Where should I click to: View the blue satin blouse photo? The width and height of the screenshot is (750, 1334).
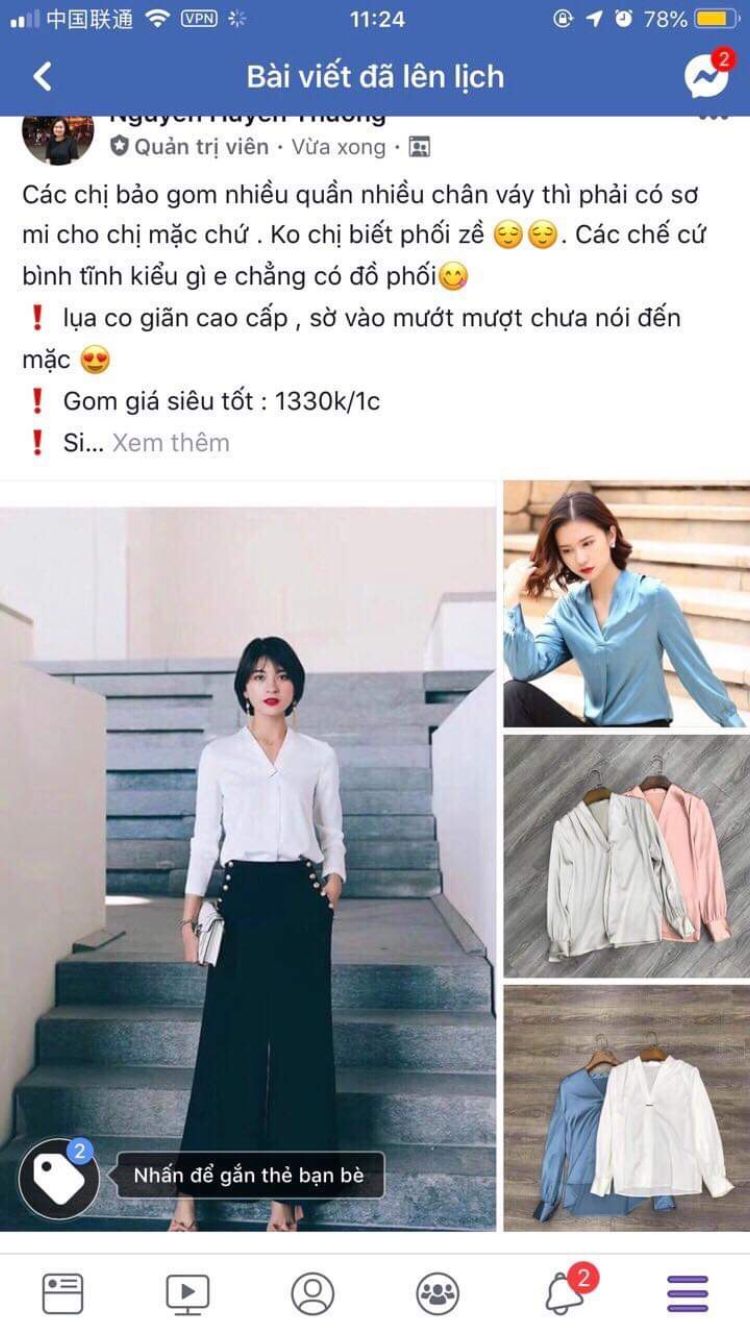click(x=626, y=604)
